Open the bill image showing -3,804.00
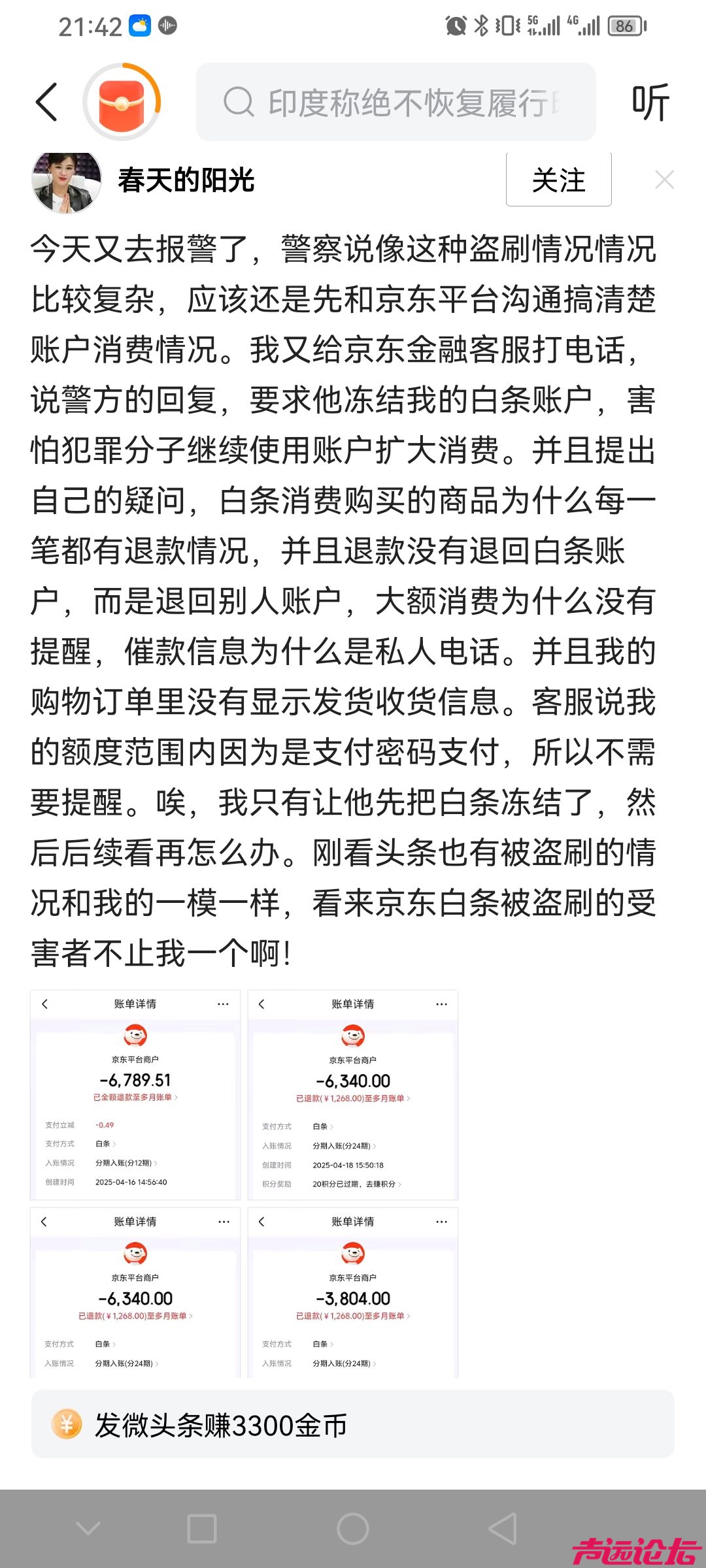 coord(353,1294)
